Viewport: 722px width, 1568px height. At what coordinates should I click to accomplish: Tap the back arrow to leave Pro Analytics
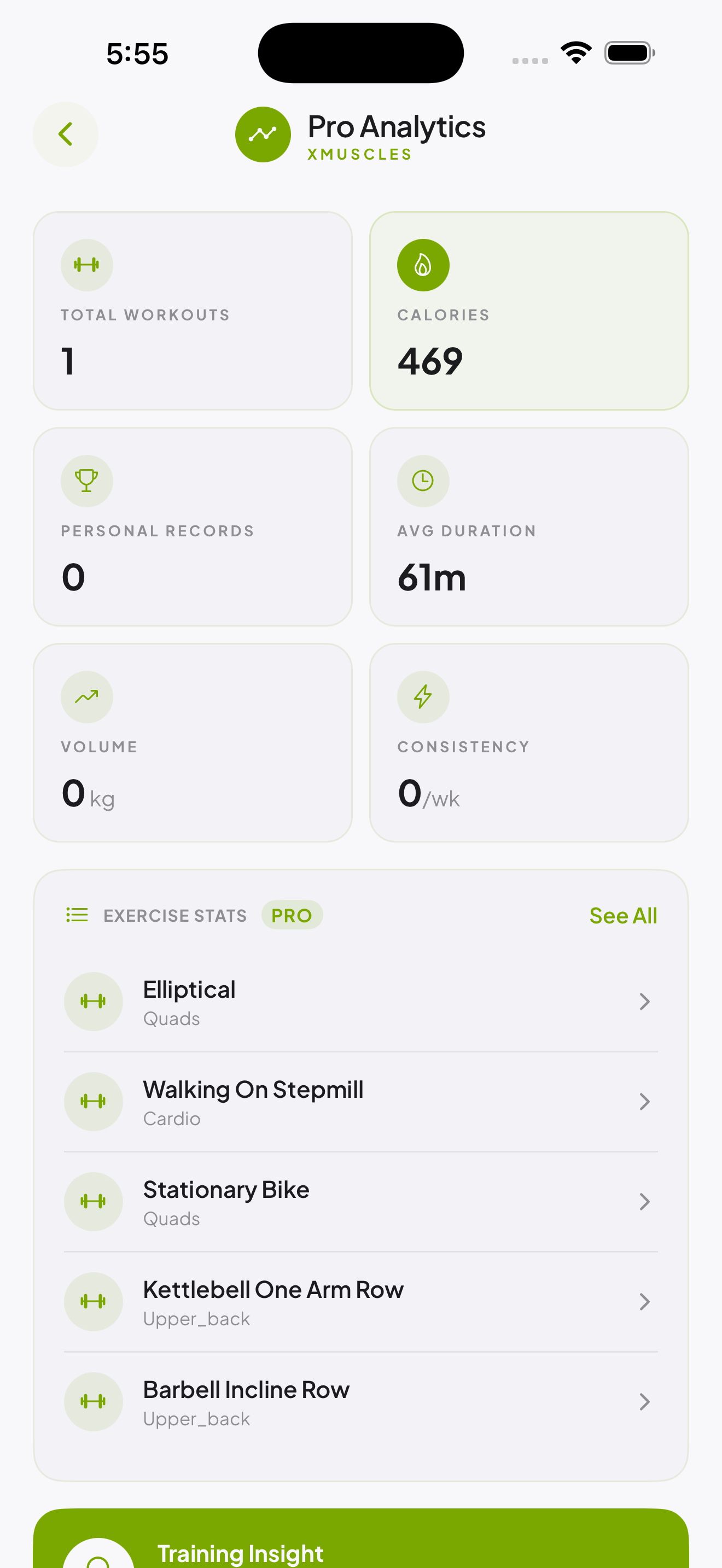point(65,134)
